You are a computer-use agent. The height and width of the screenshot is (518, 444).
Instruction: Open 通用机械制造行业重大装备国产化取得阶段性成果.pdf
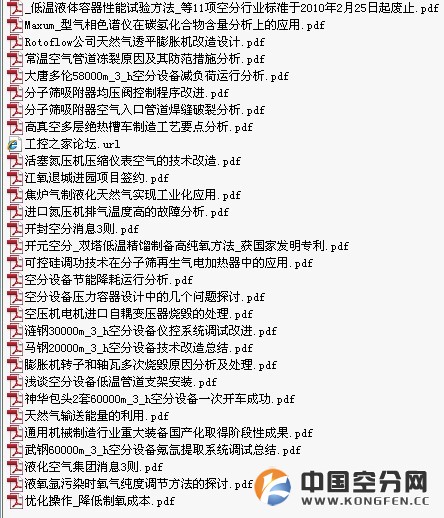(160, 433)
